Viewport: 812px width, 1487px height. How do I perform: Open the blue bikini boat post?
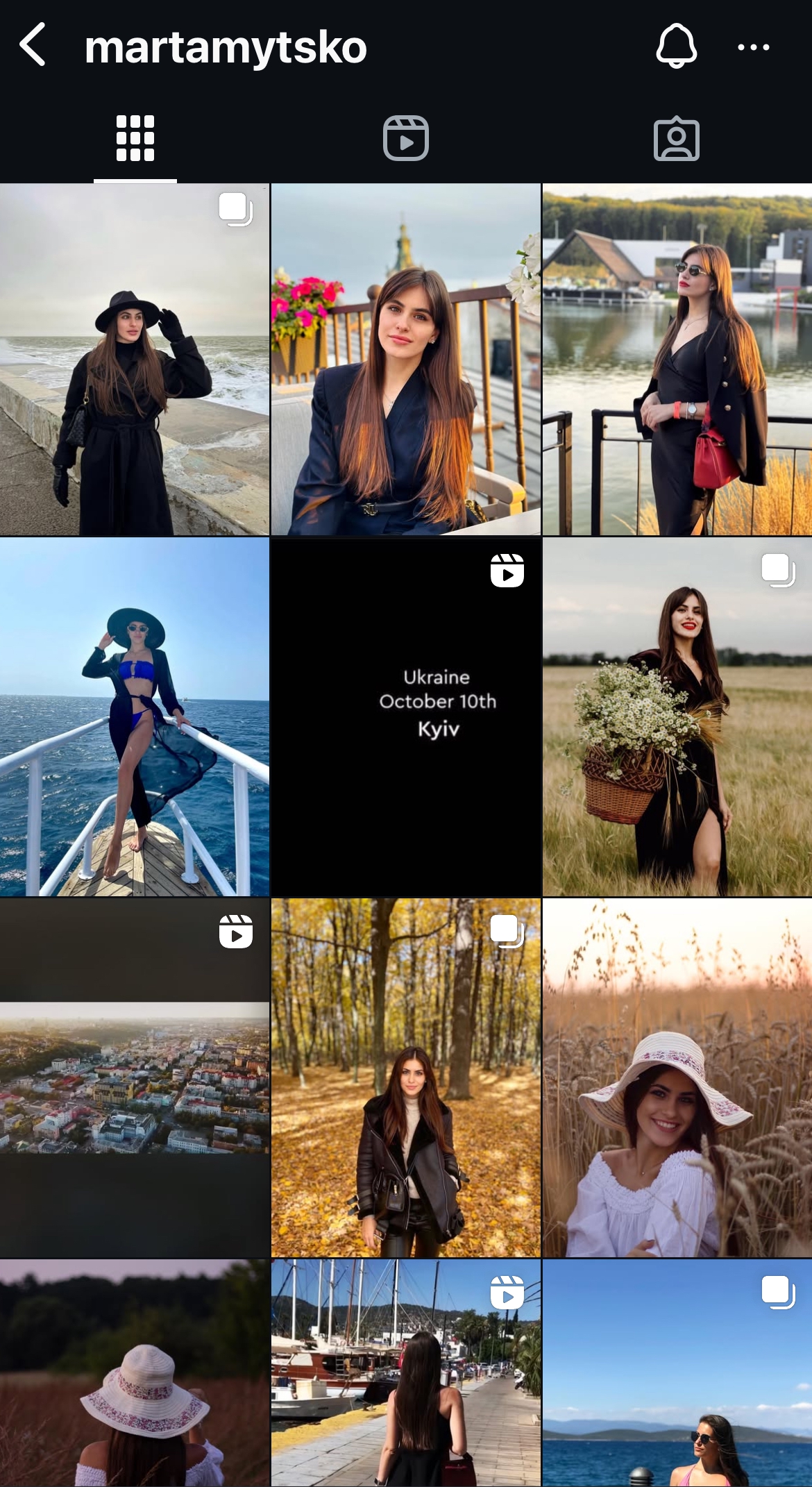(x=135, y=717)
